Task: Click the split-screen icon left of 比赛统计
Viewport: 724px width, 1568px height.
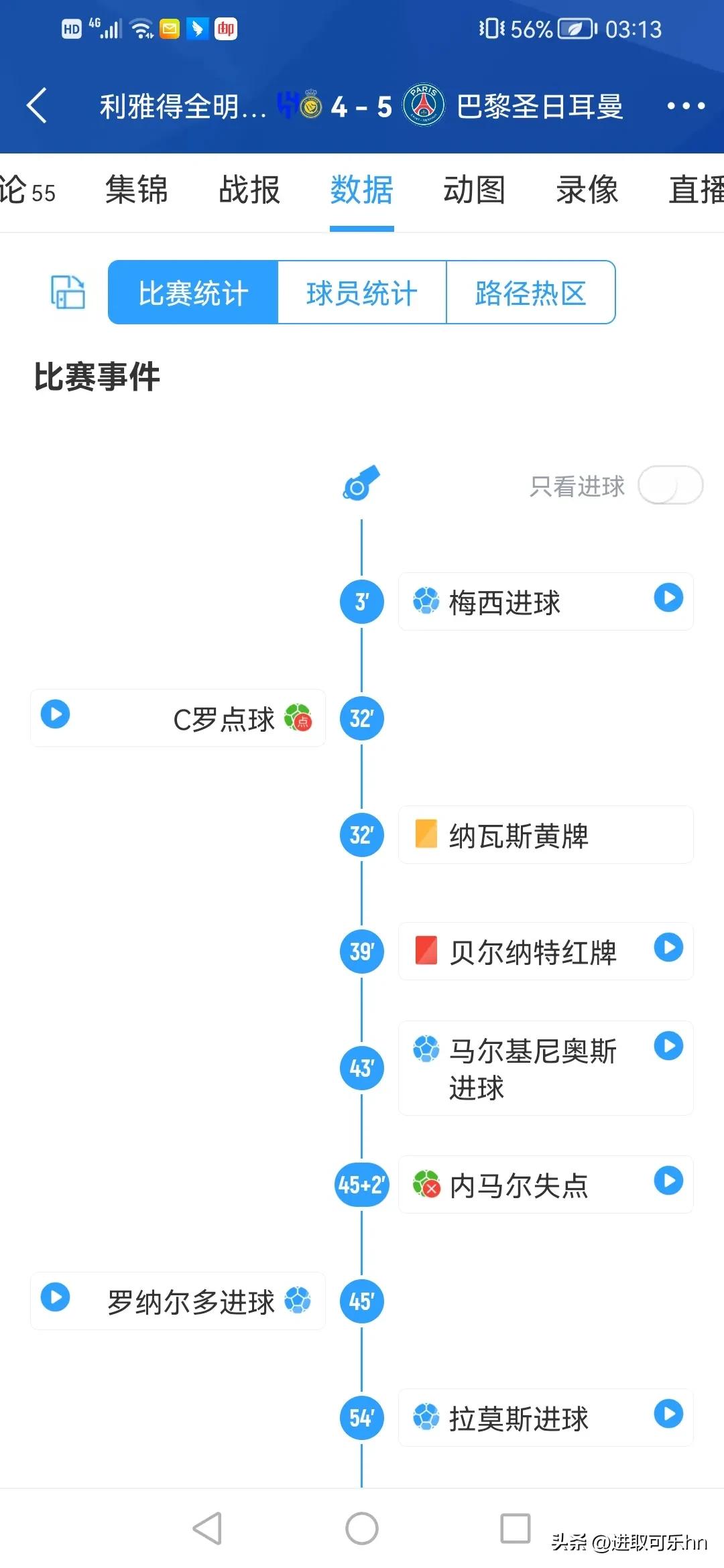Action: coord(66,293)
